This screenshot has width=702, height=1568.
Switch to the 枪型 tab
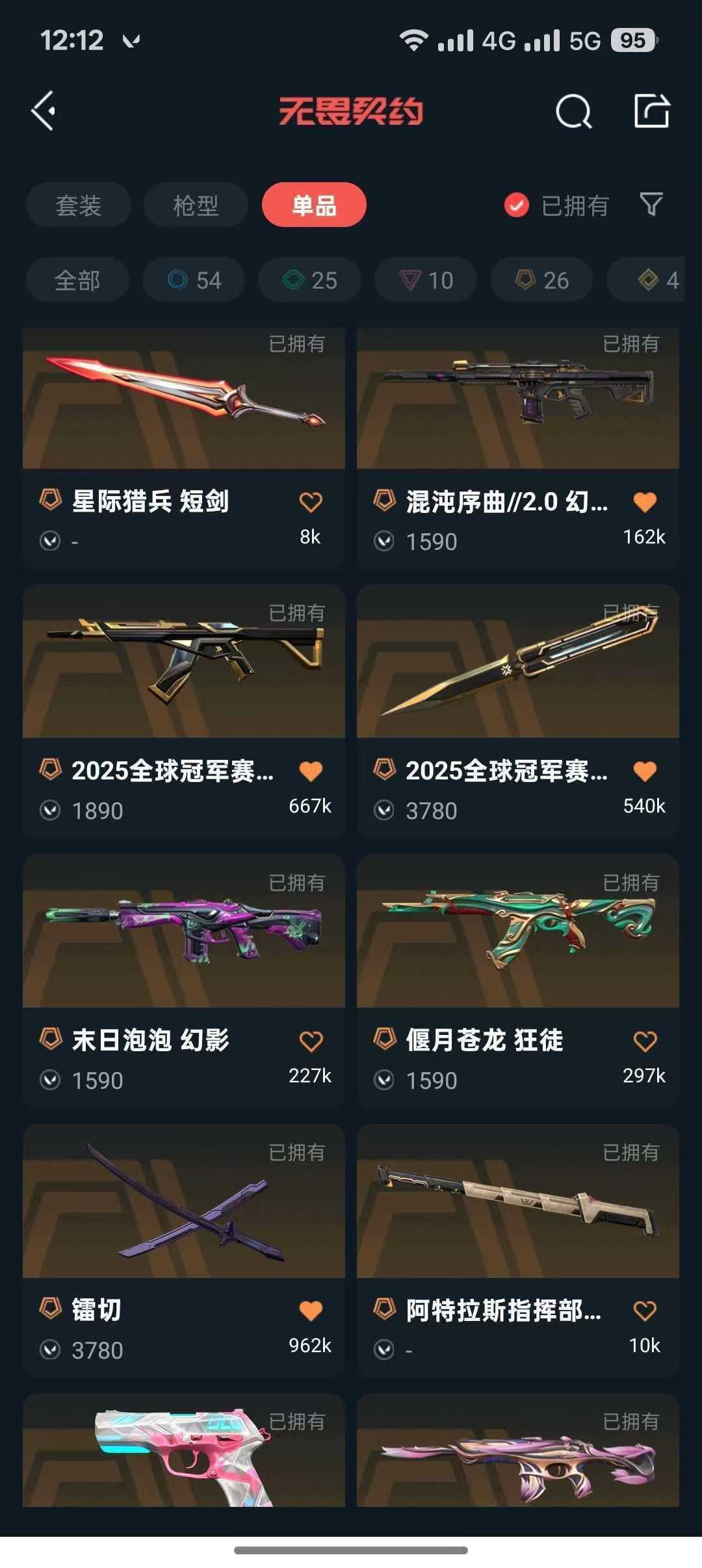coord(196,205)
